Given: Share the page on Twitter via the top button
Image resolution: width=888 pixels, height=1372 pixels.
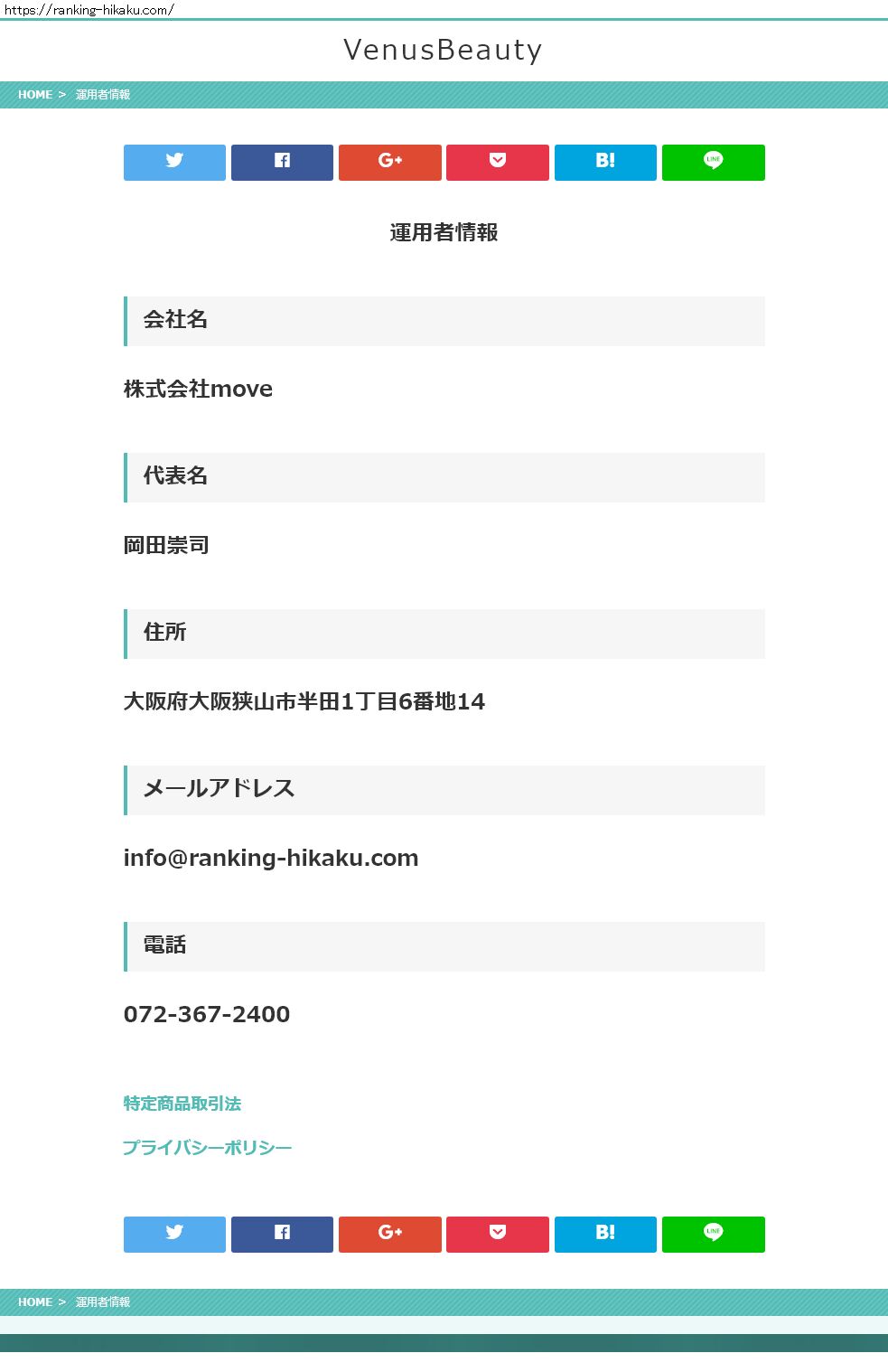Looking at the screenshot, I should coord(174,163).
